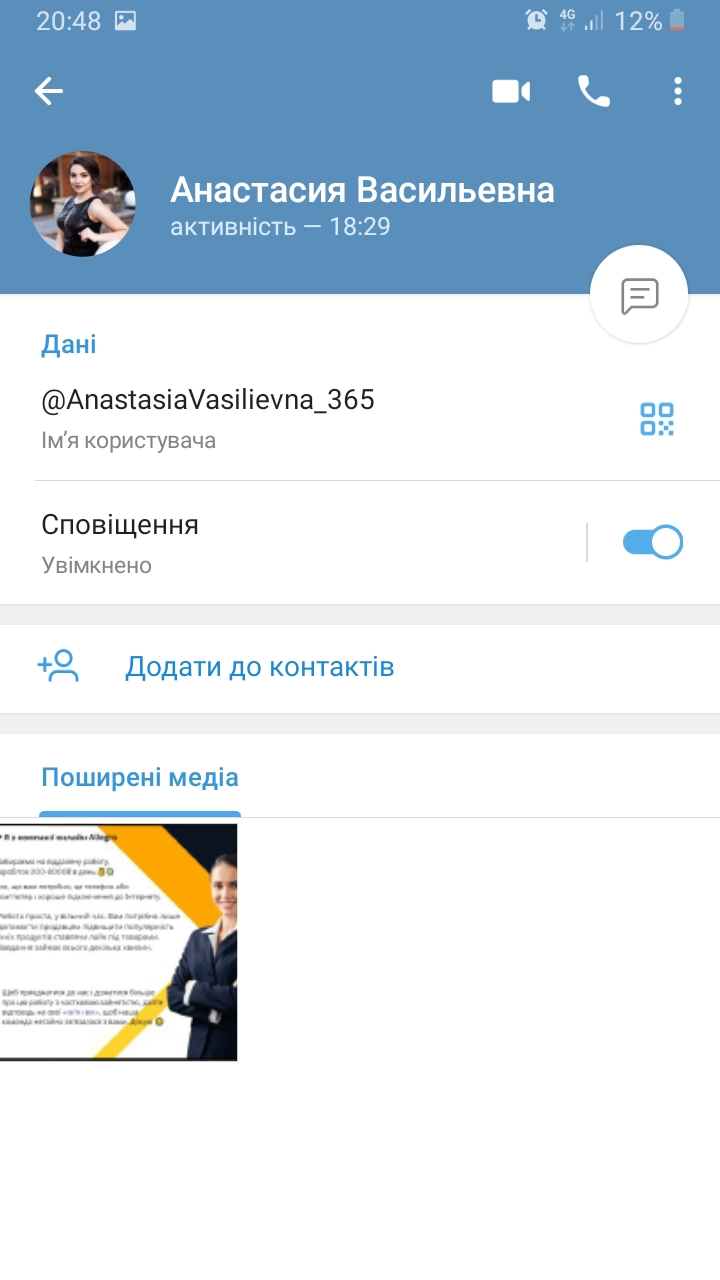The image size is (720, 1280).
Task: Open the chat via the message button
Action: click(x=639, y=295)
